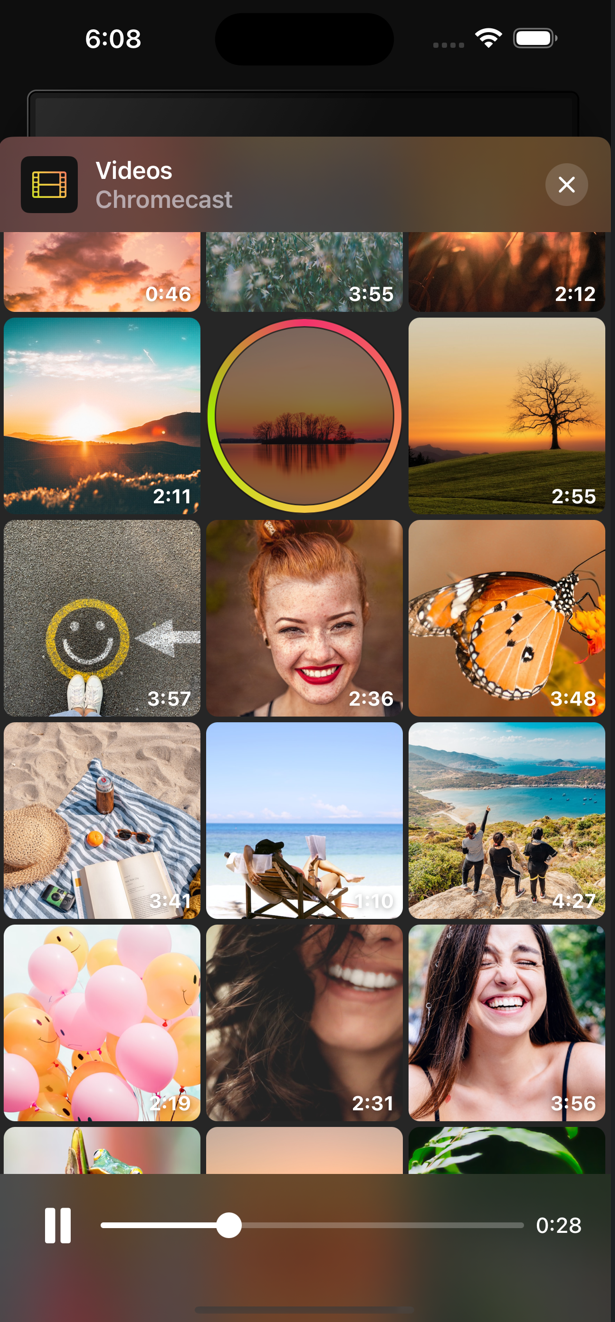615x1322 pixels.
Task: Open the lone tree video 2:55
Action: coord(507,416)
